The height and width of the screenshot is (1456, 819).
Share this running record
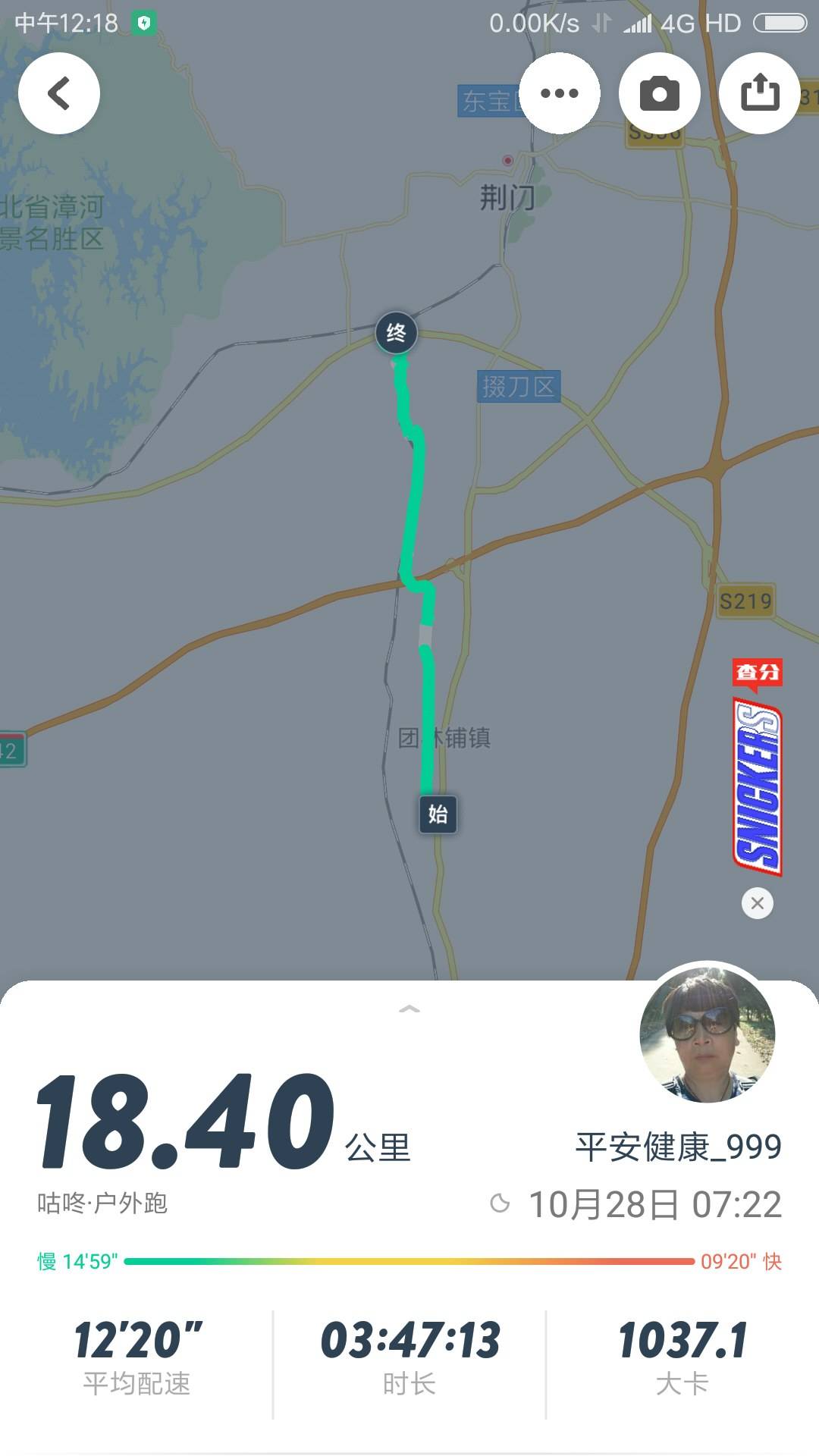(x=759, y=93)
